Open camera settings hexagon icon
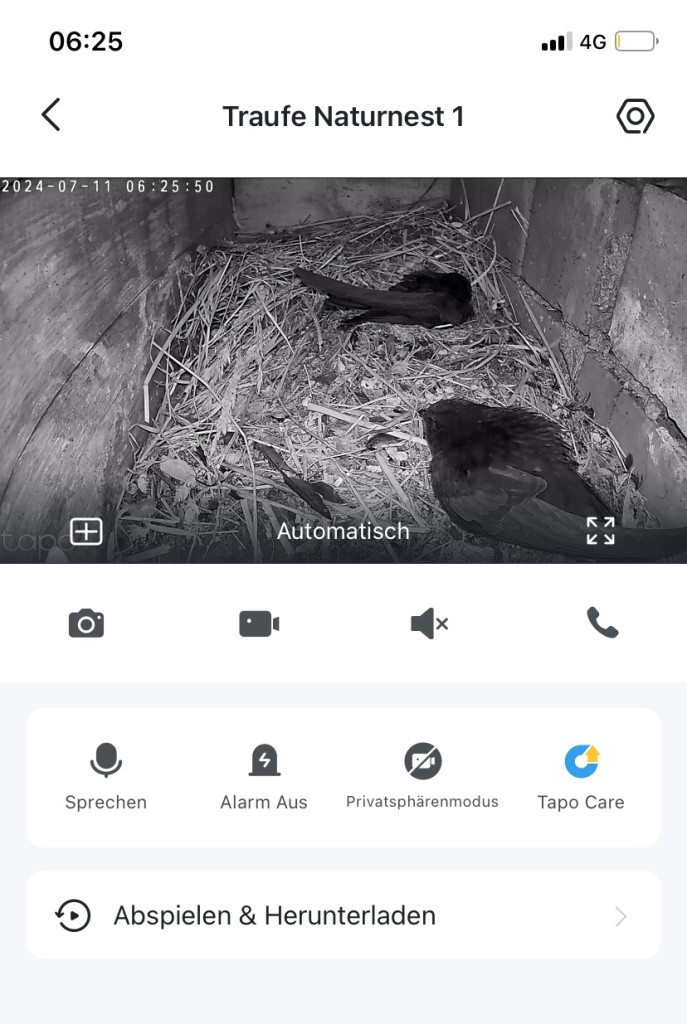687x1024 pixels. 635,117
